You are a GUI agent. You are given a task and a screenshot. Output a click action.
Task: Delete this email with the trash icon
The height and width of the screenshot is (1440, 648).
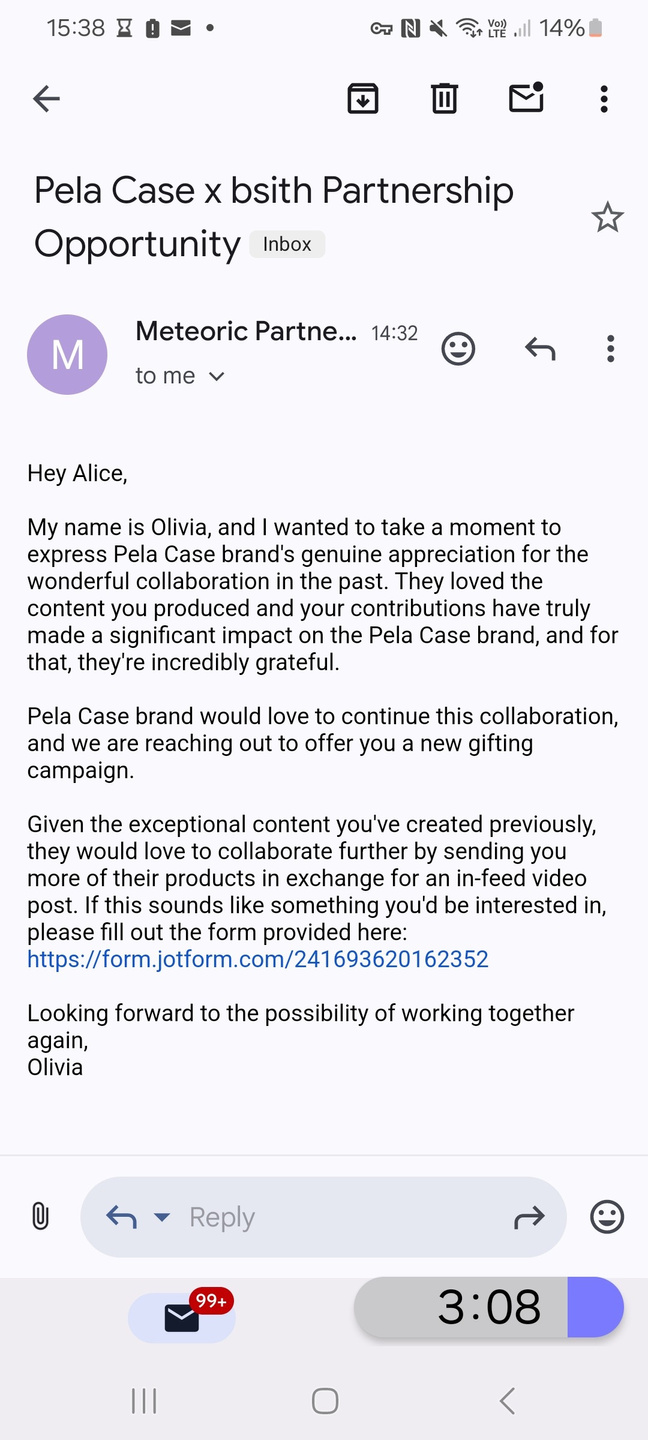pyautogui.click(x=444, y=98)
